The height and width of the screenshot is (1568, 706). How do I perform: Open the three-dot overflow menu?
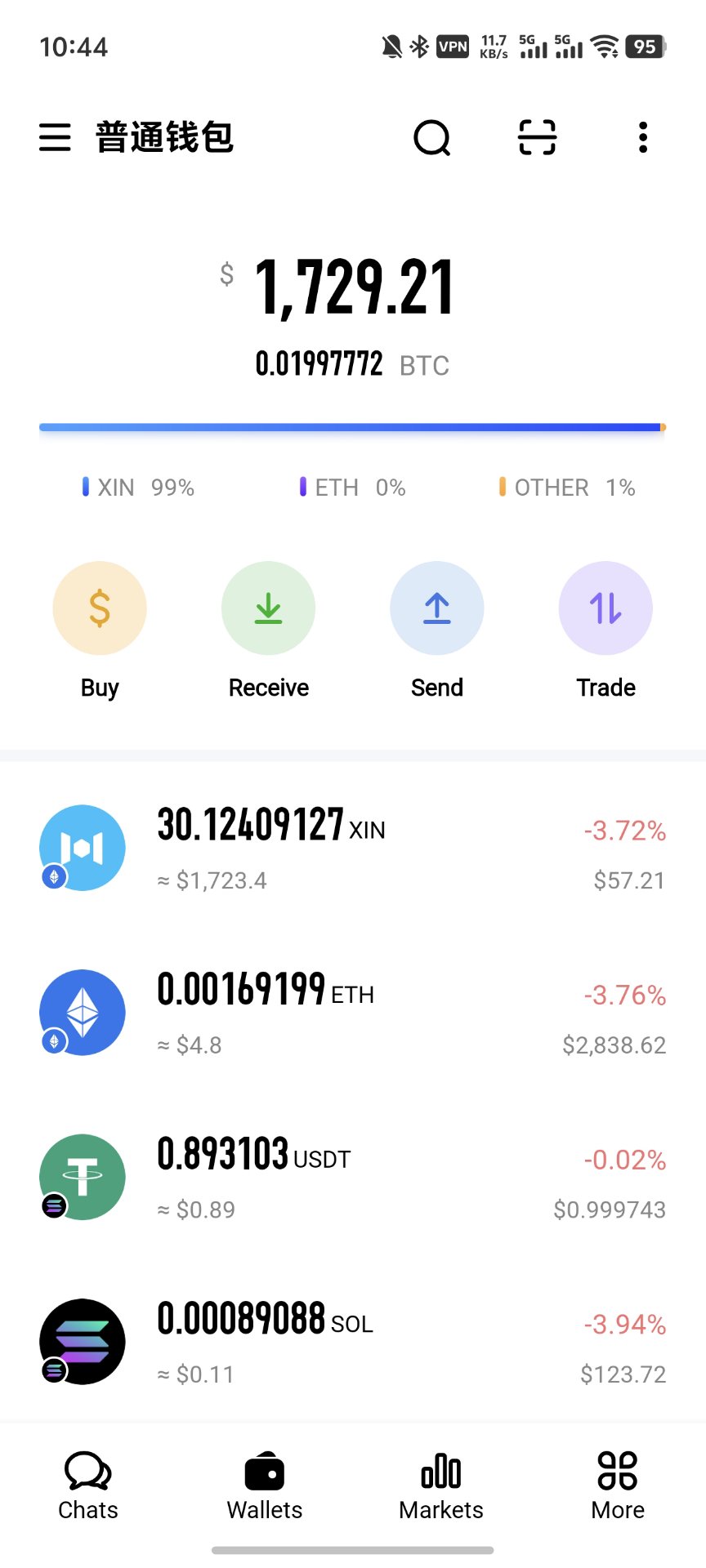643,137
